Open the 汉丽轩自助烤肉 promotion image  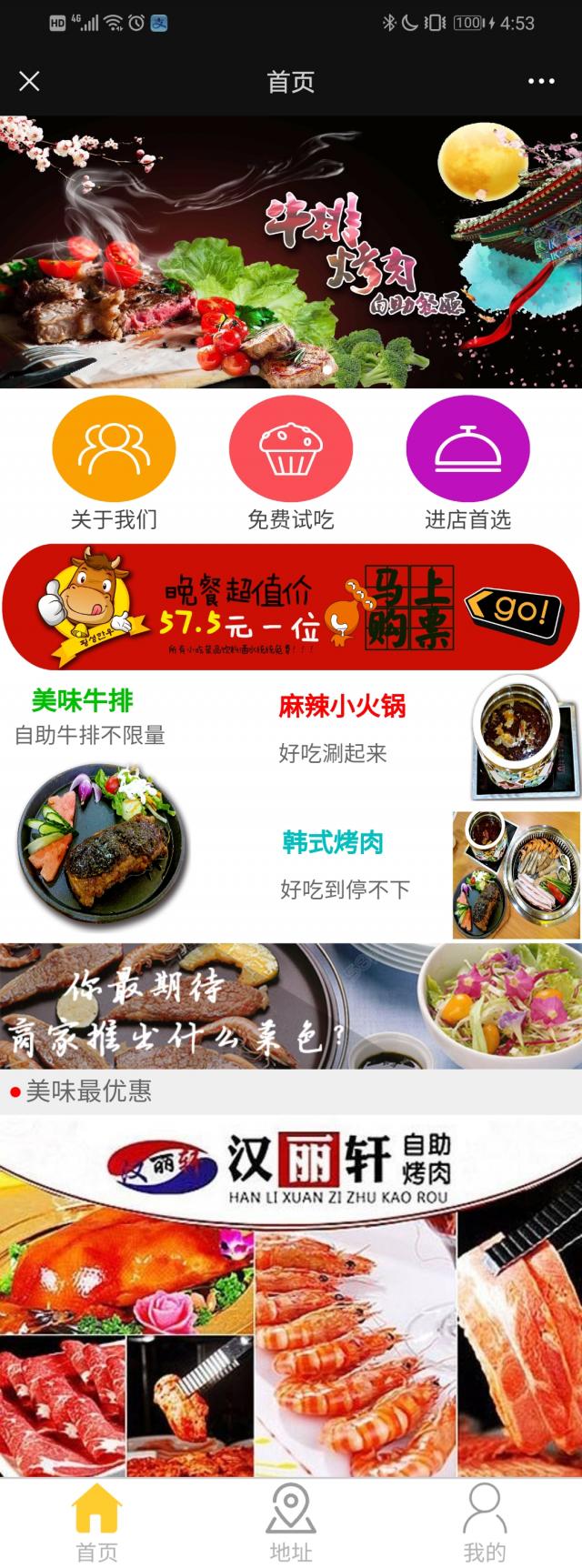(291, 1296)
